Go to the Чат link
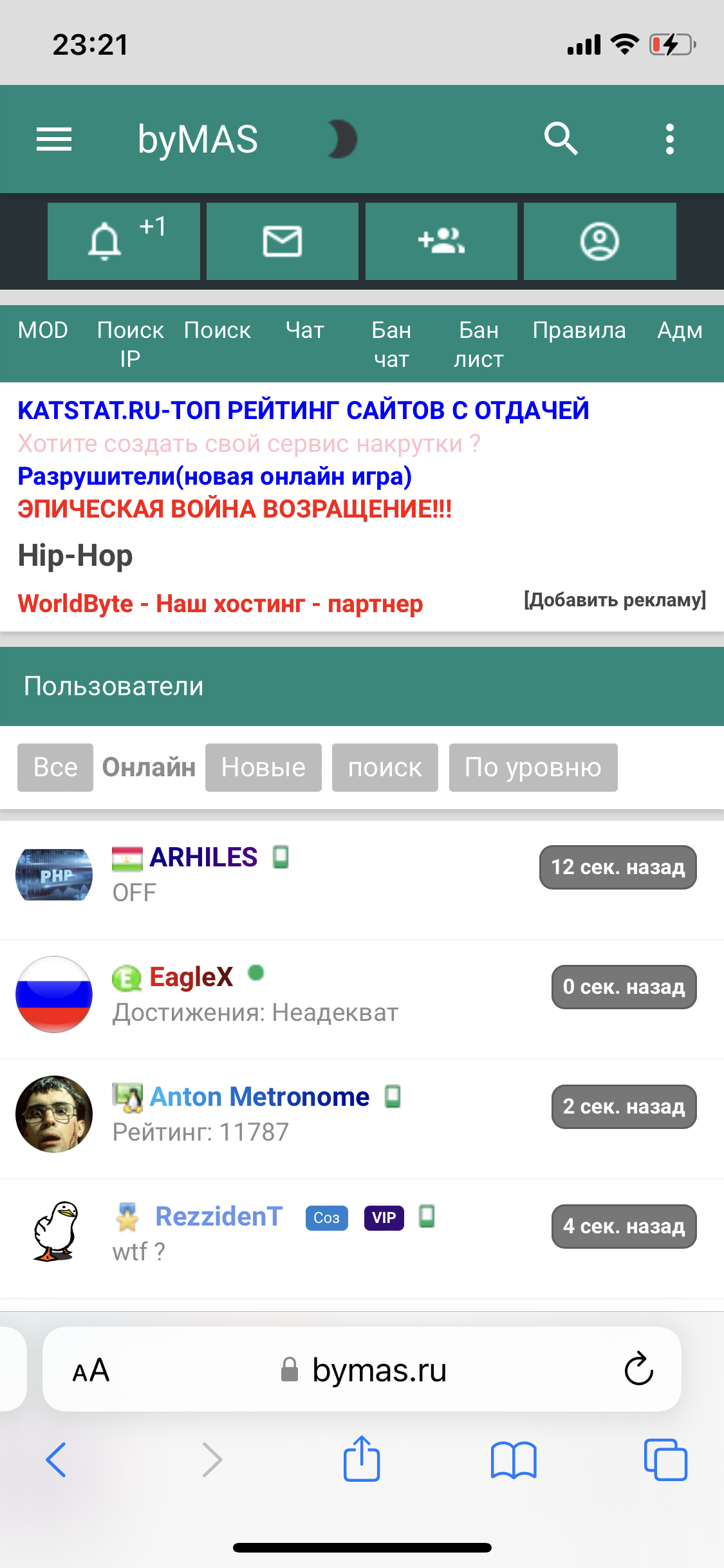The height and width of the screenshot is (1568, 724). (x=304, y=330)
